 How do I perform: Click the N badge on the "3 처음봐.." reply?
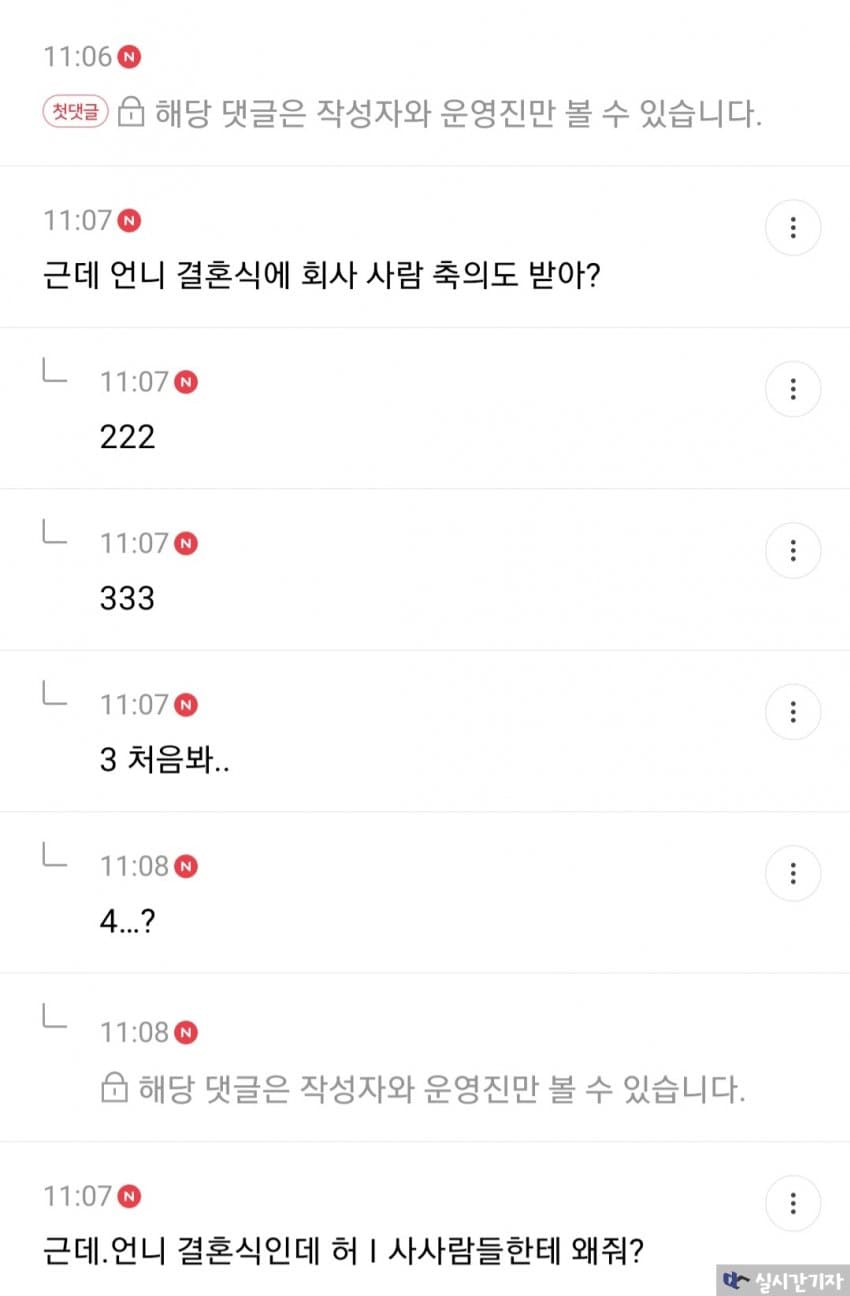(x=184, y=705)
